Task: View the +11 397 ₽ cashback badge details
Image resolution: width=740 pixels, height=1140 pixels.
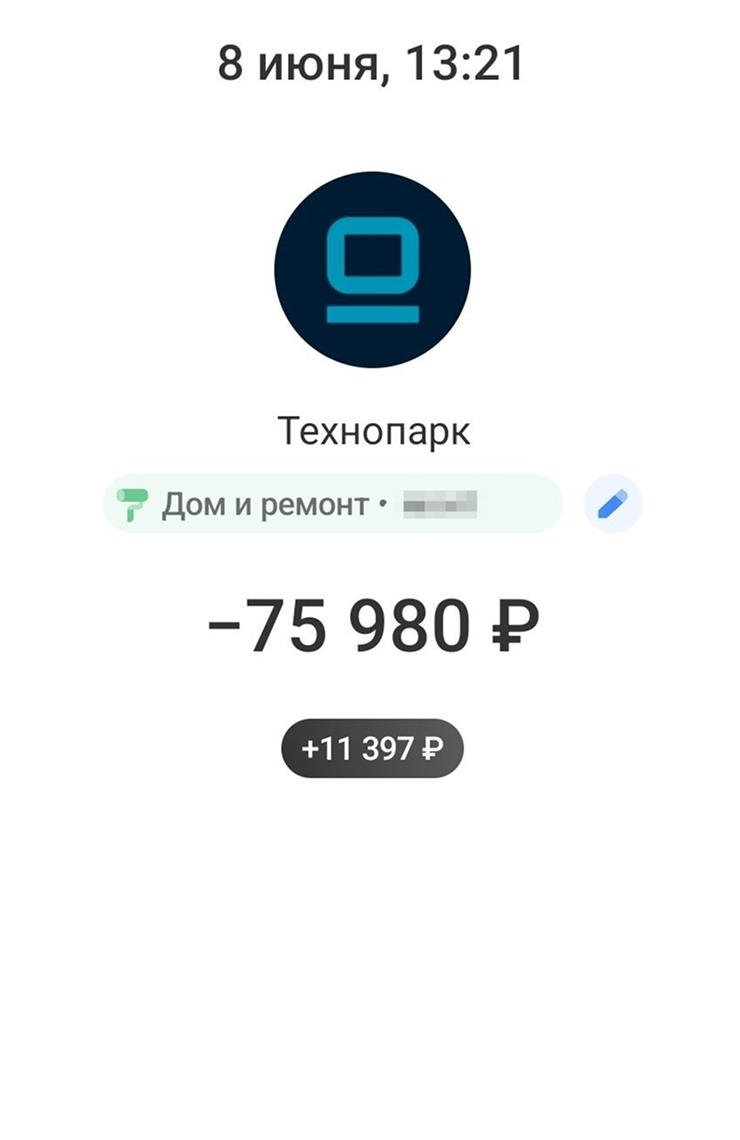Action: tap(372, 748)
